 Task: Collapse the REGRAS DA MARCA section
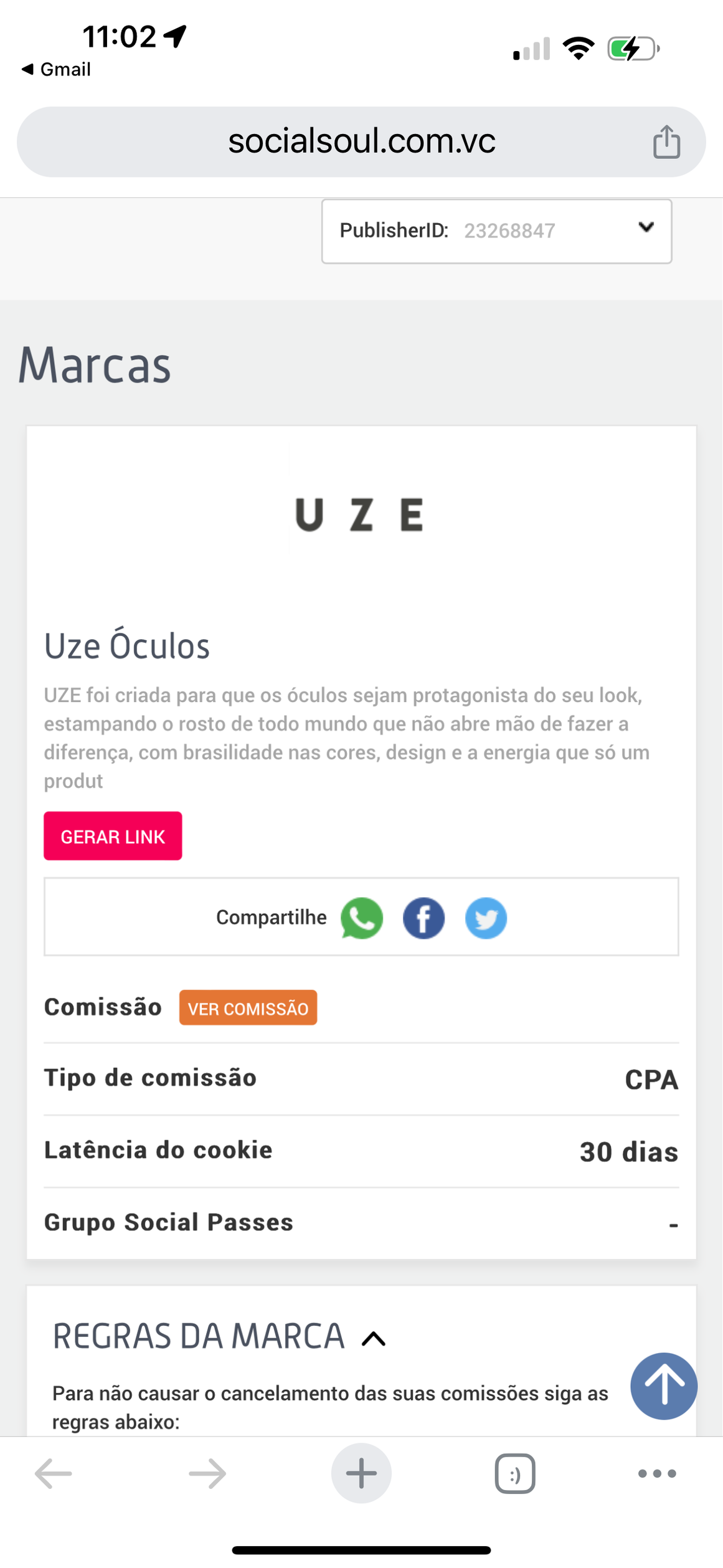tap(374, 1339)
